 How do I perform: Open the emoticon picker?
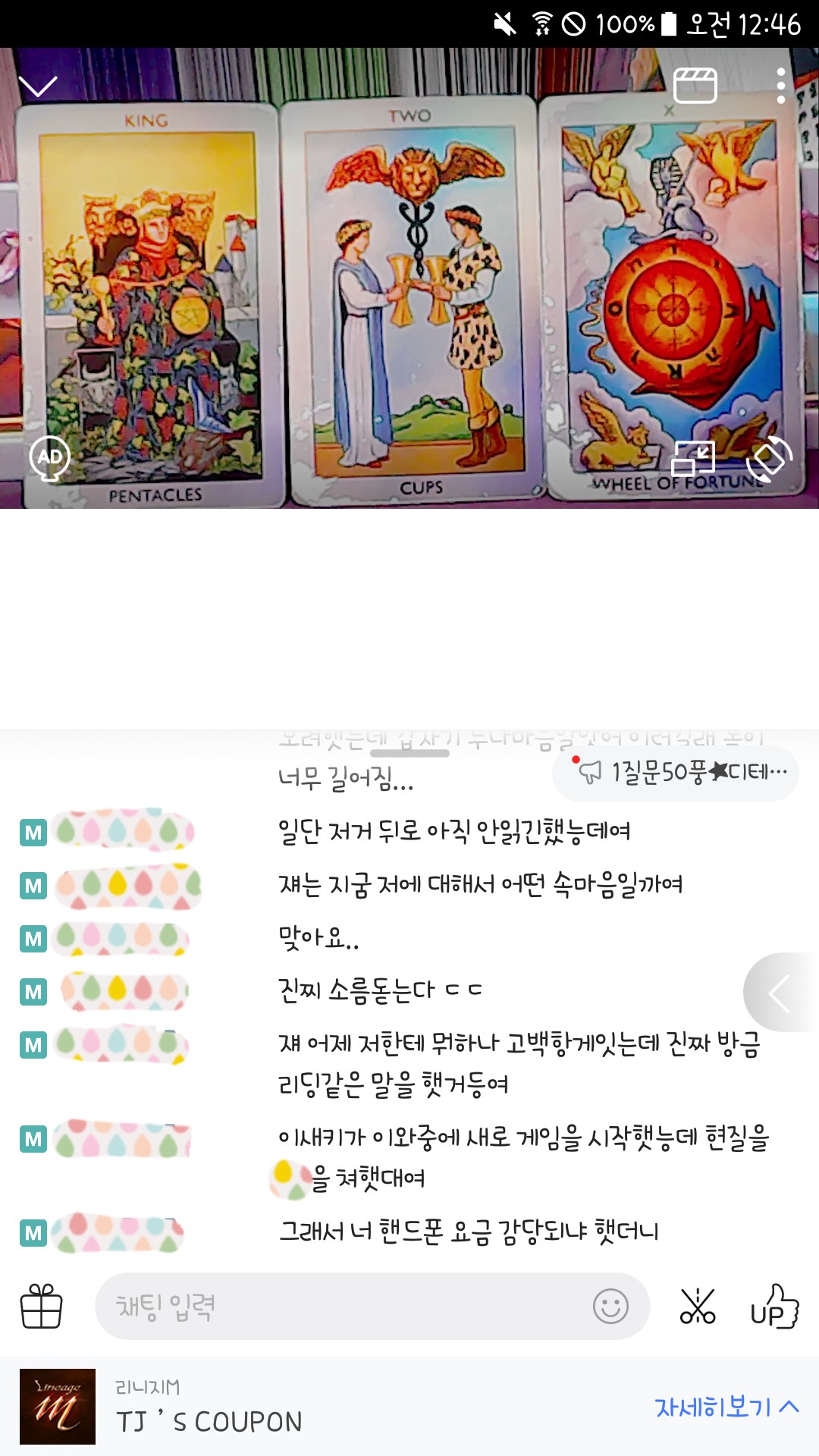point(610,1307)
